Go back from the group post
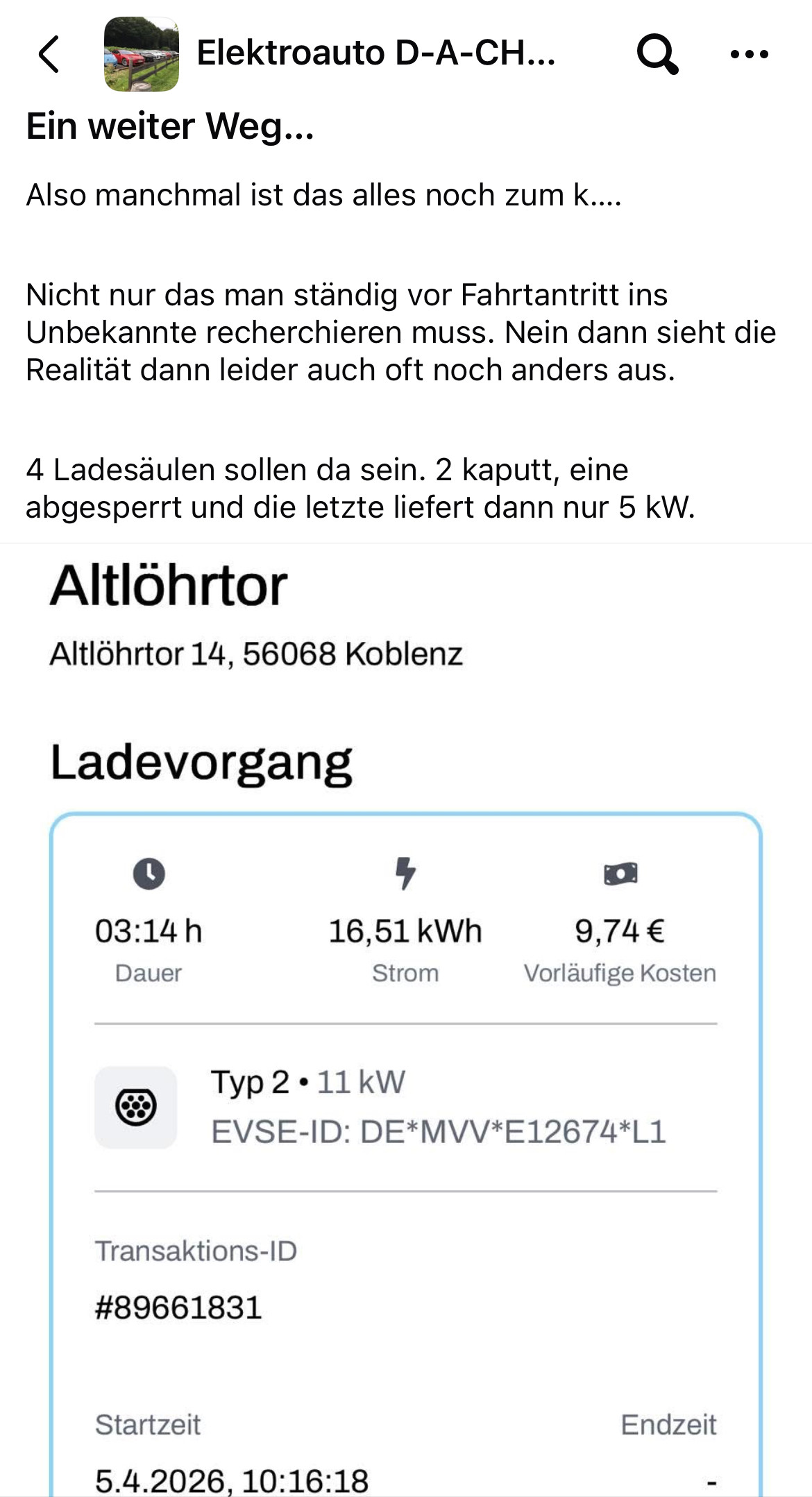Image resolution: width=812 pixels, height=1497 pixels. (49, 54)
